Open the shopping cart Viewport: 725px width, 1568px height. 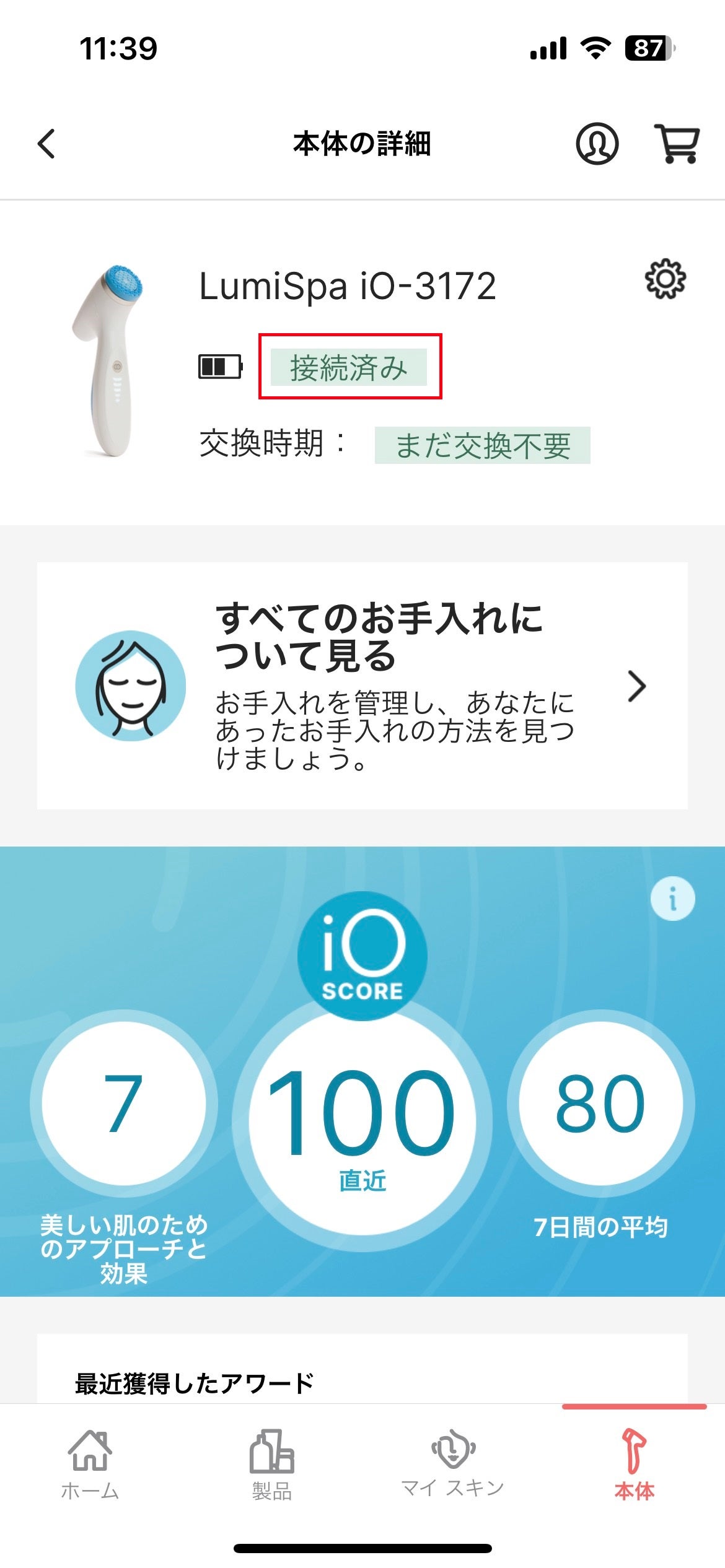tap(677, 144)
